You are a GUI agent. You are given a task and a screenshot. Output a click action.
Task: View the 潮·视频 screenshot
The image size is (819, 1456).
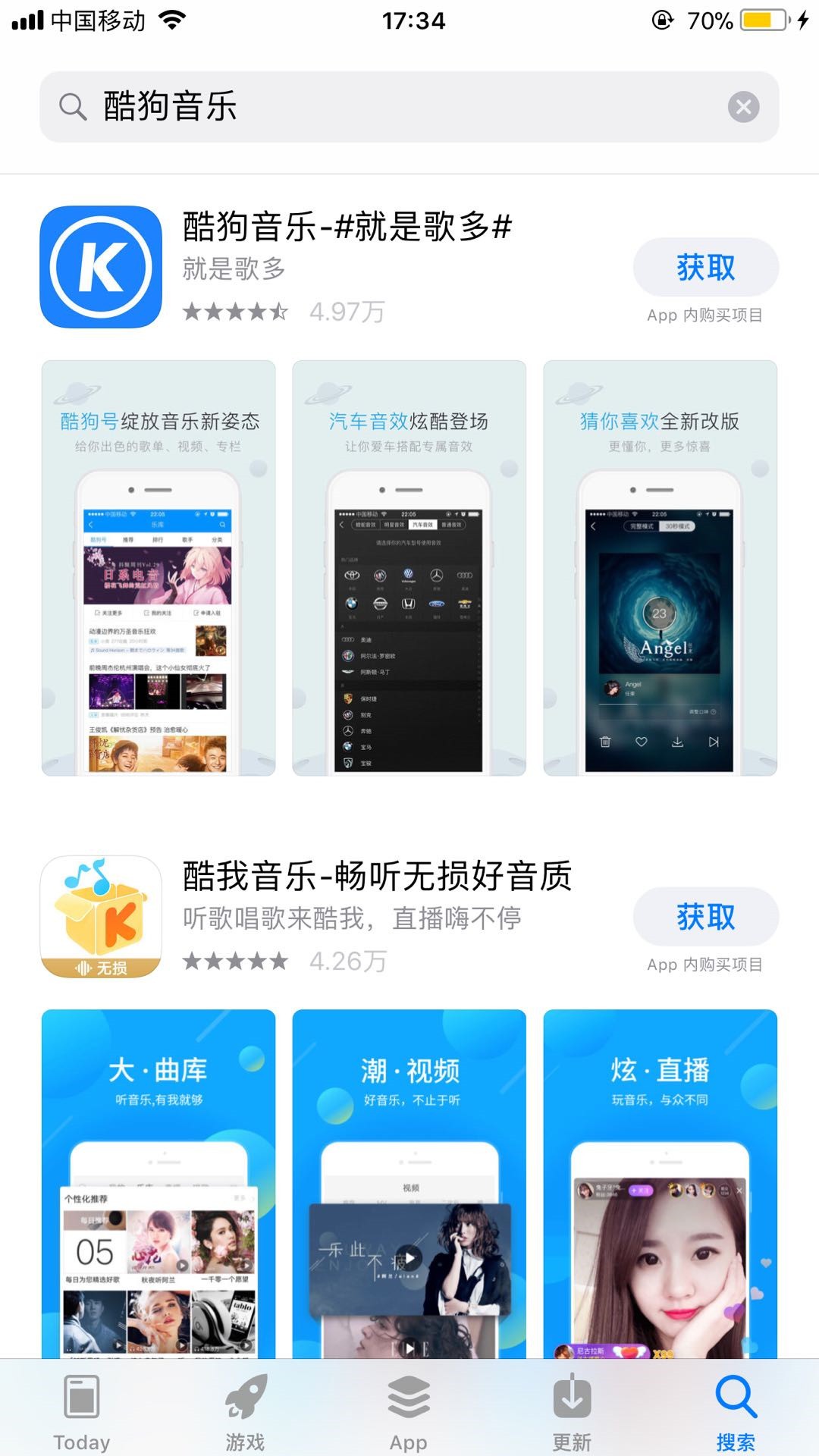409,1183
